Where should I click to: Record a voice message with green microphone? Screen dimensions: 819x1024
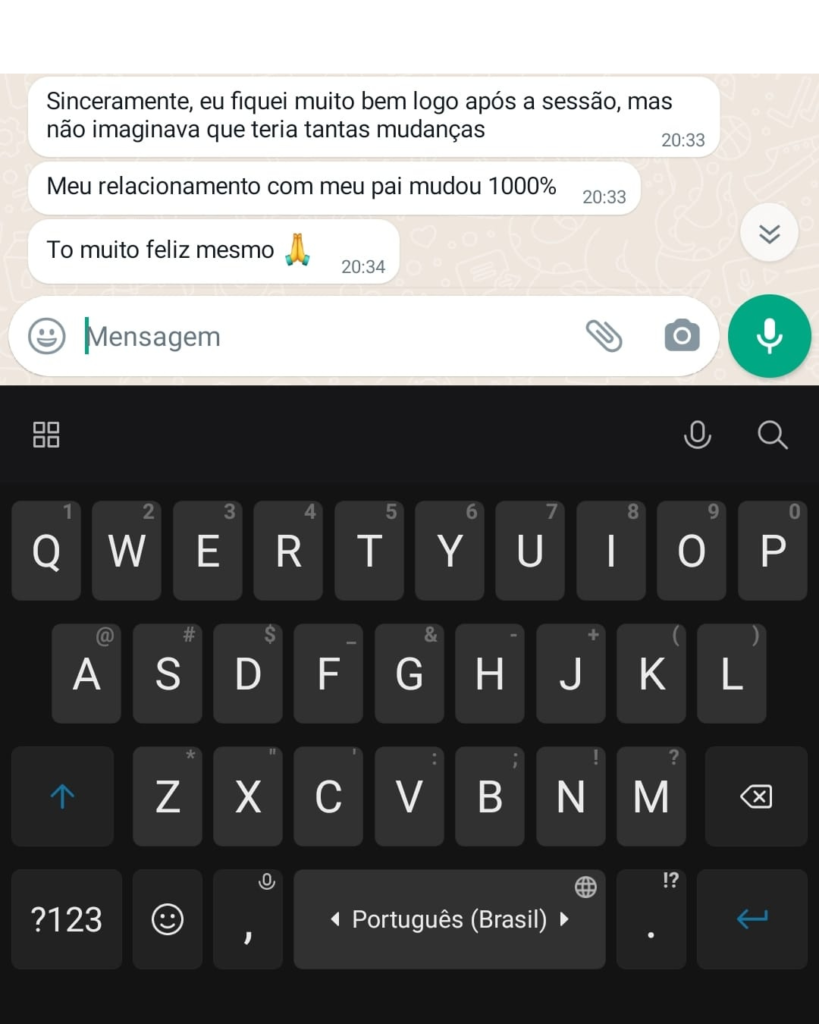[x=769, y=336]
